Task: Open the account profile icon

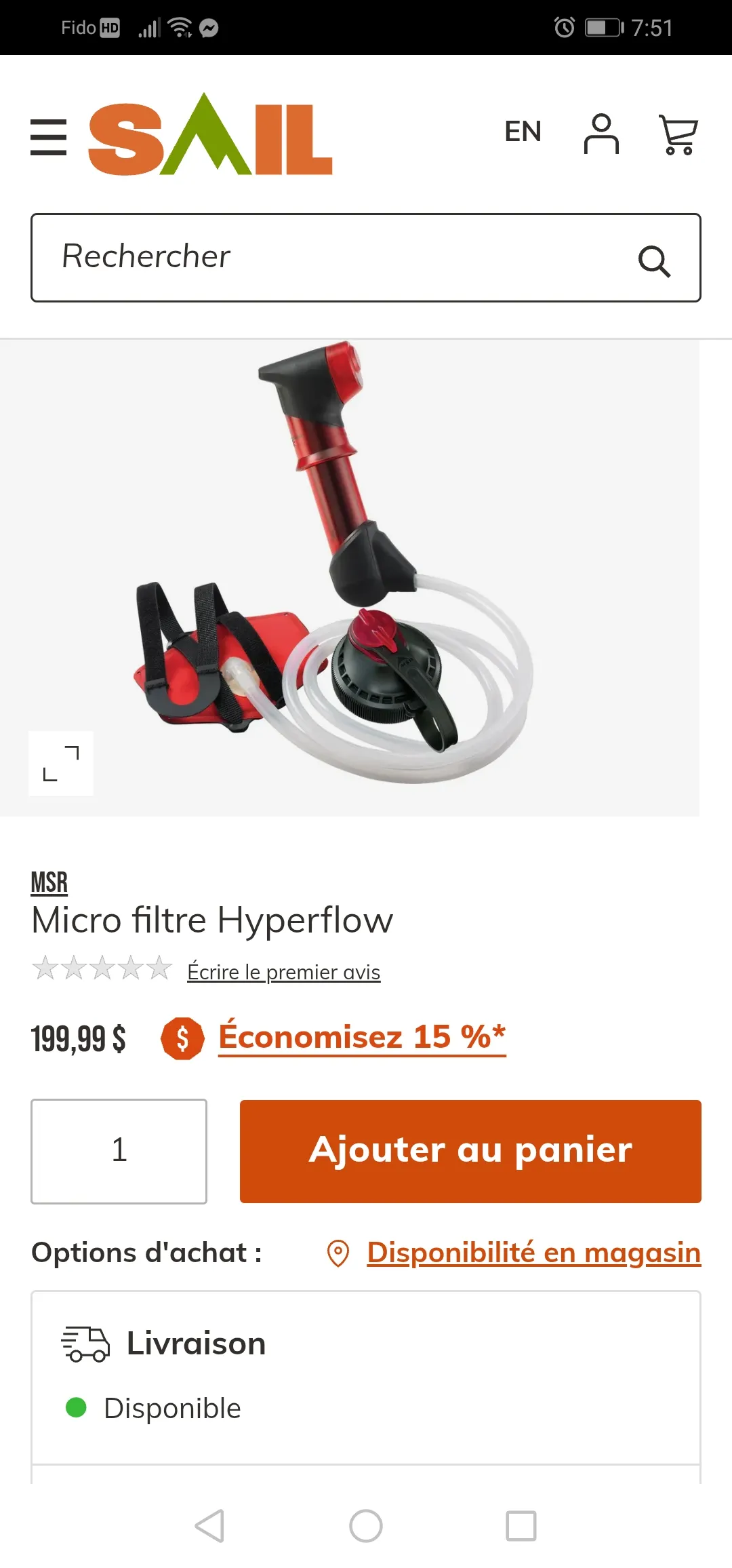Action: [601, 134]
